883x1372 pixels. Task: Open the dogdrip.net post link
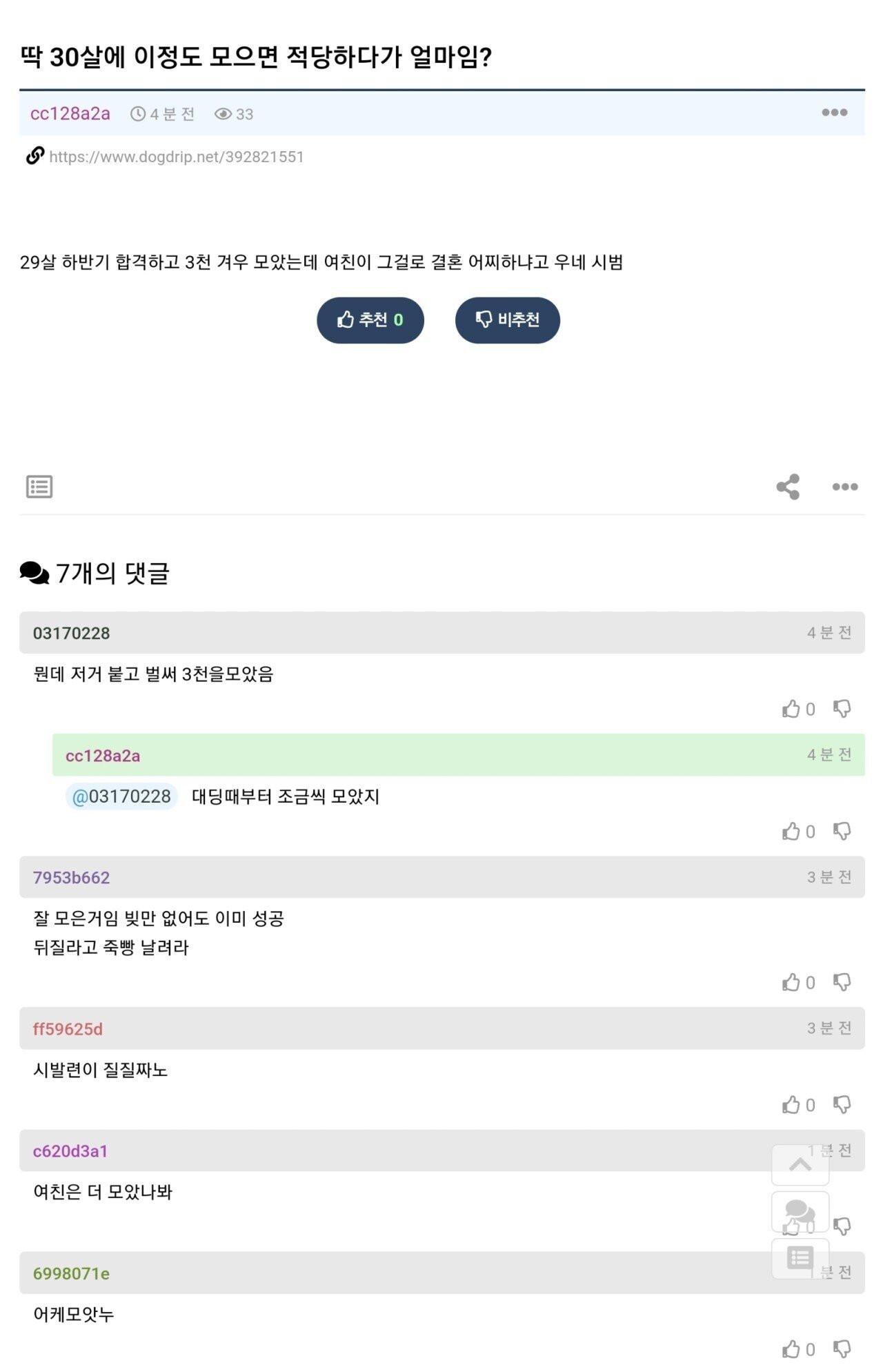[x=176, y=157]
